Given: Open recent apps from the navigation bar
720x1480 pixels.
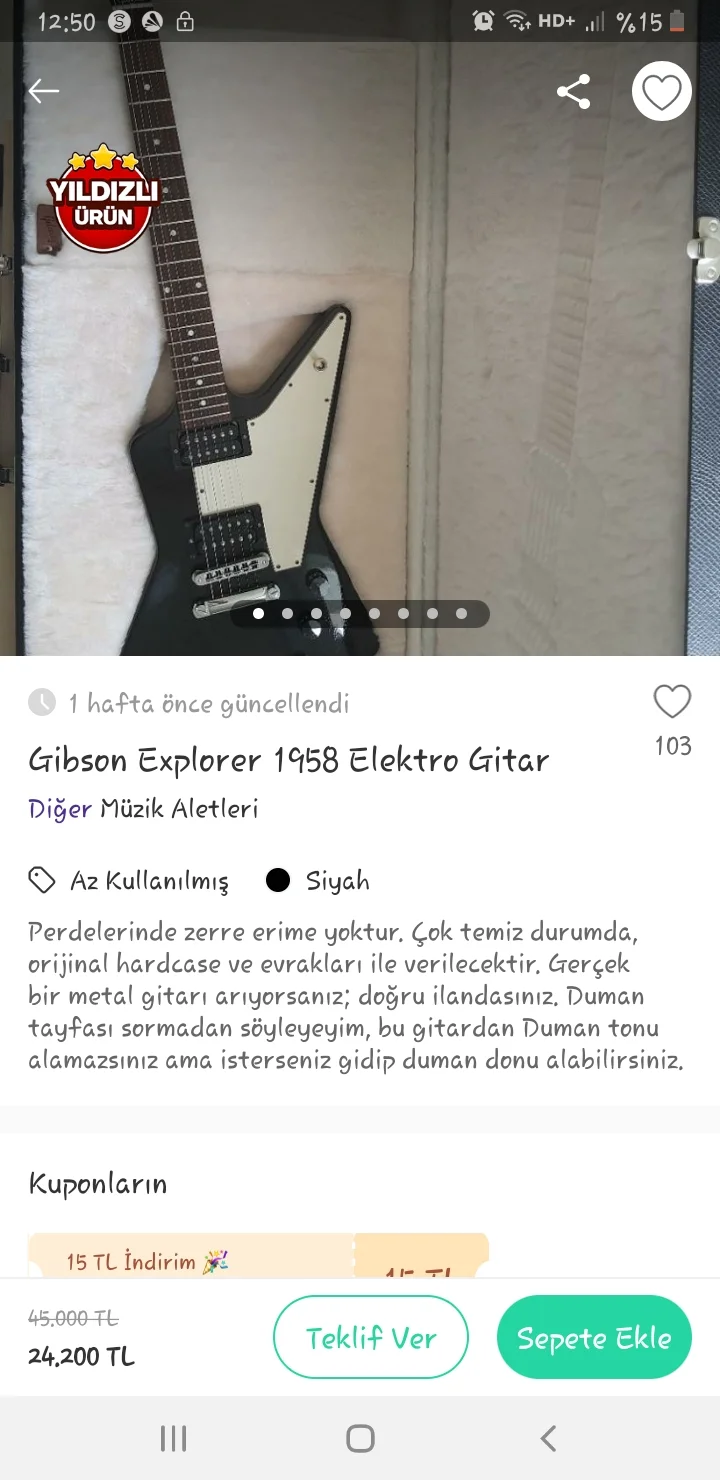Looking at the screenshot, I should point(173,1438).
